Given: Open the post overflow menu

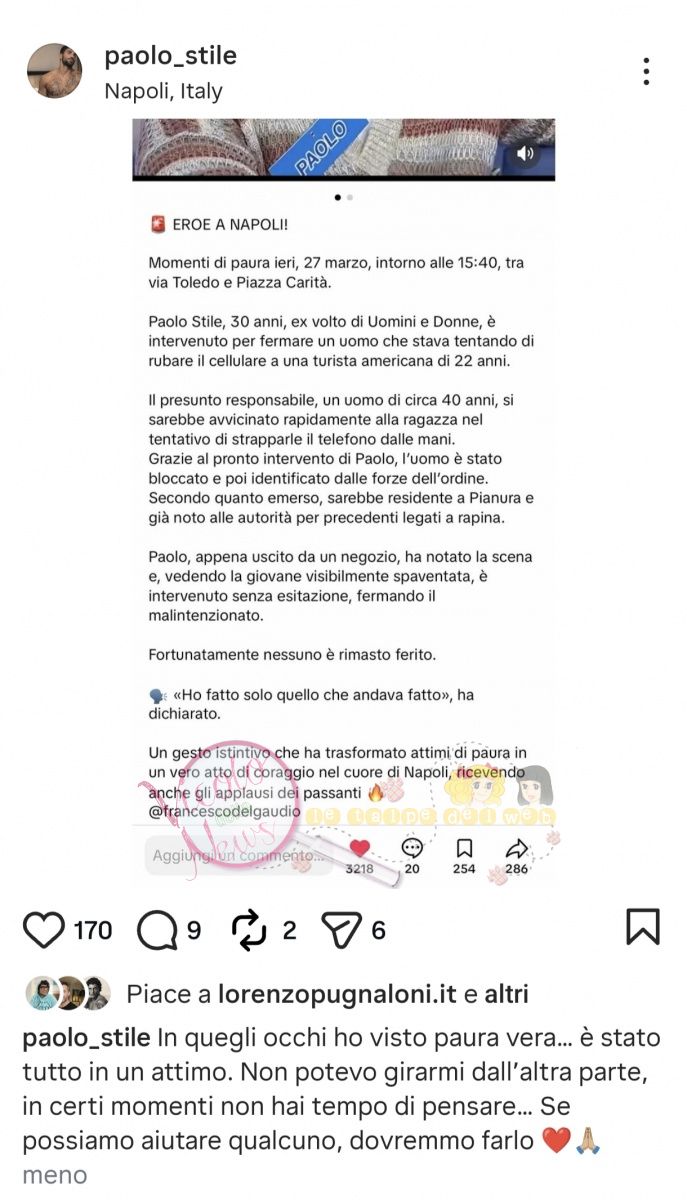Looking at the screenshot, I should click(646, 71).
